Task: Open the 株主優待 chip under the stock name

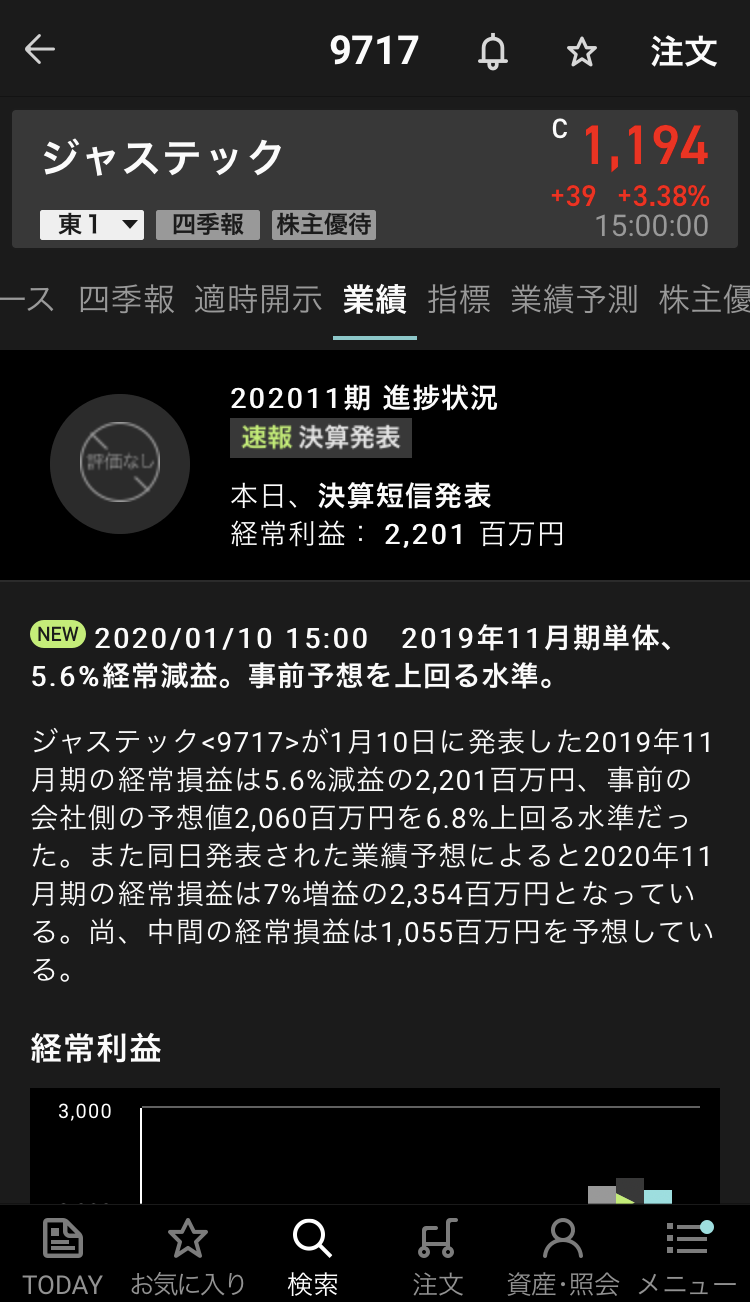Action: click(324, 224)
